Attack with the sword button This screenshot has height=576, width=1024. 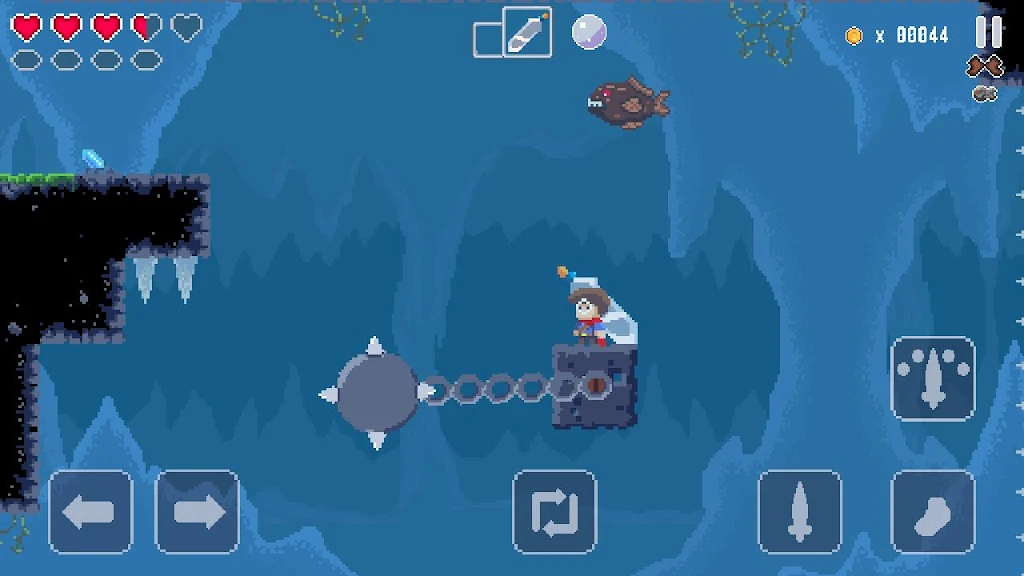pyautogui.click(x=799, y=512)
